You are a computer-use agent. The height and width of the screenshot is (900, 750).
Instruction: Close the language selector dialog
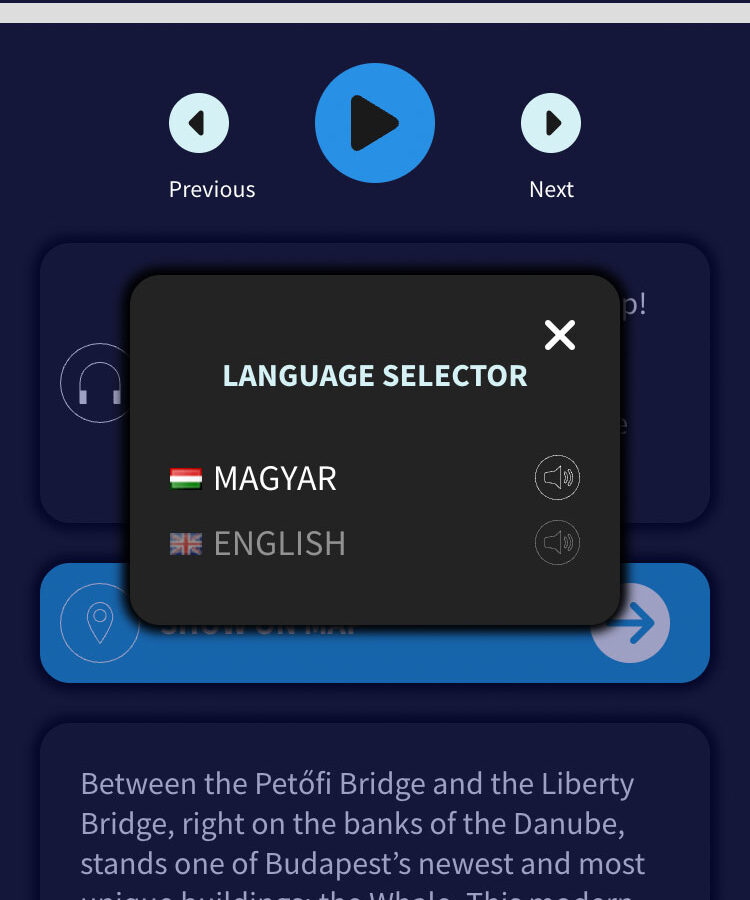[560, 335]
